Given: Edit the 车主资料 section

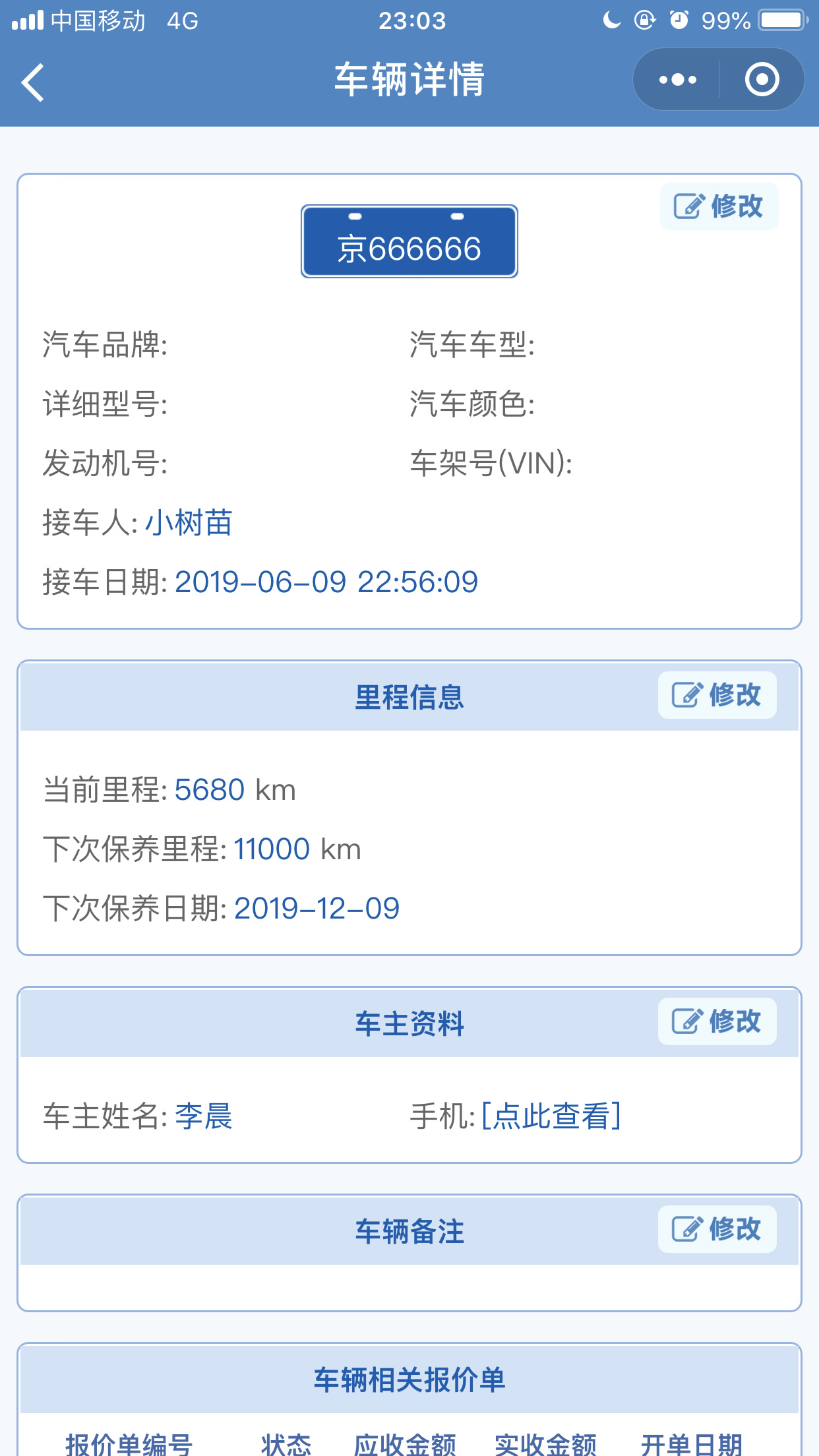Looking at the screenshot, I should (x=717, y=1021).
